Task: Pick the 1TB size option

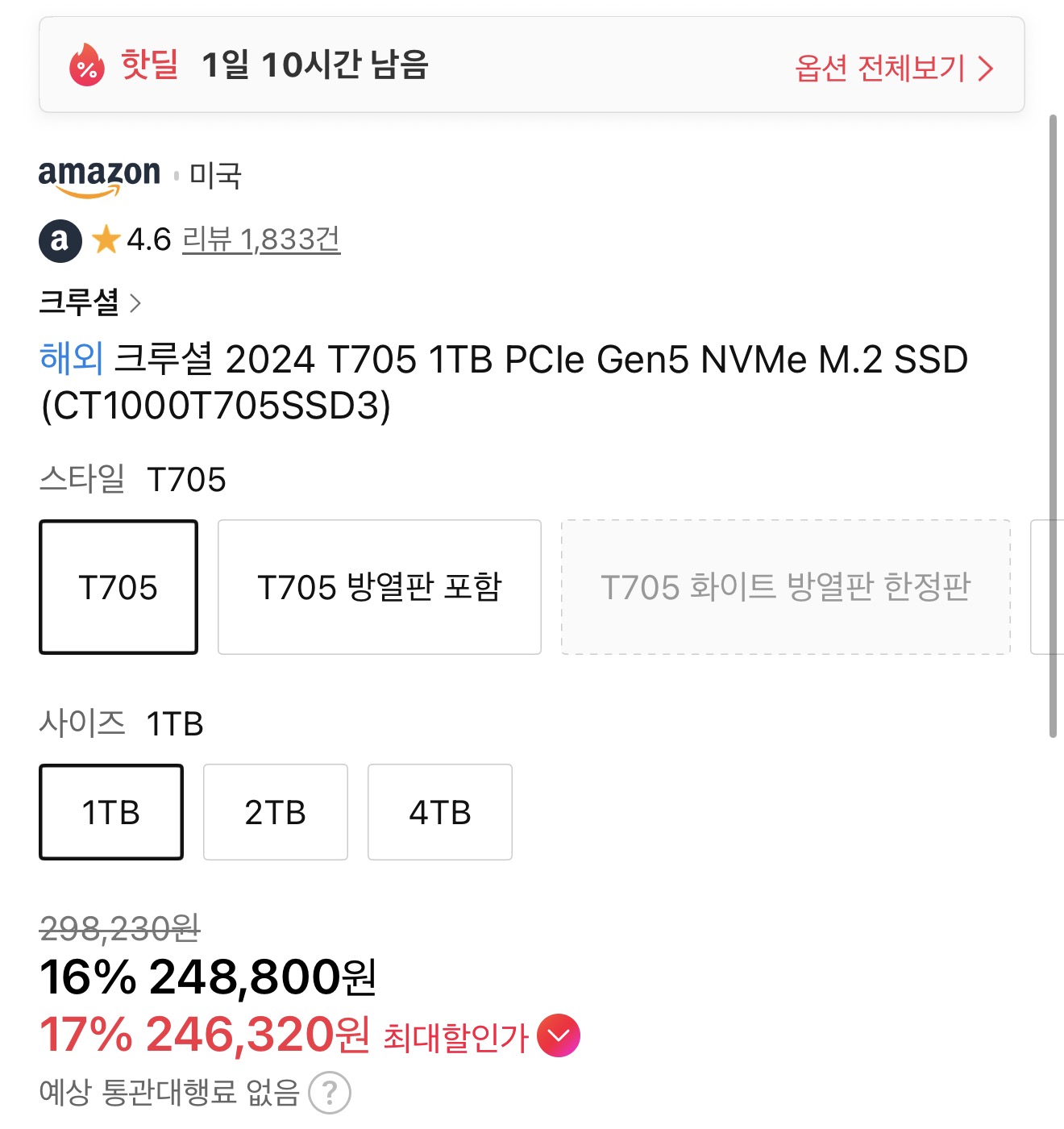Action: [111, 812]
